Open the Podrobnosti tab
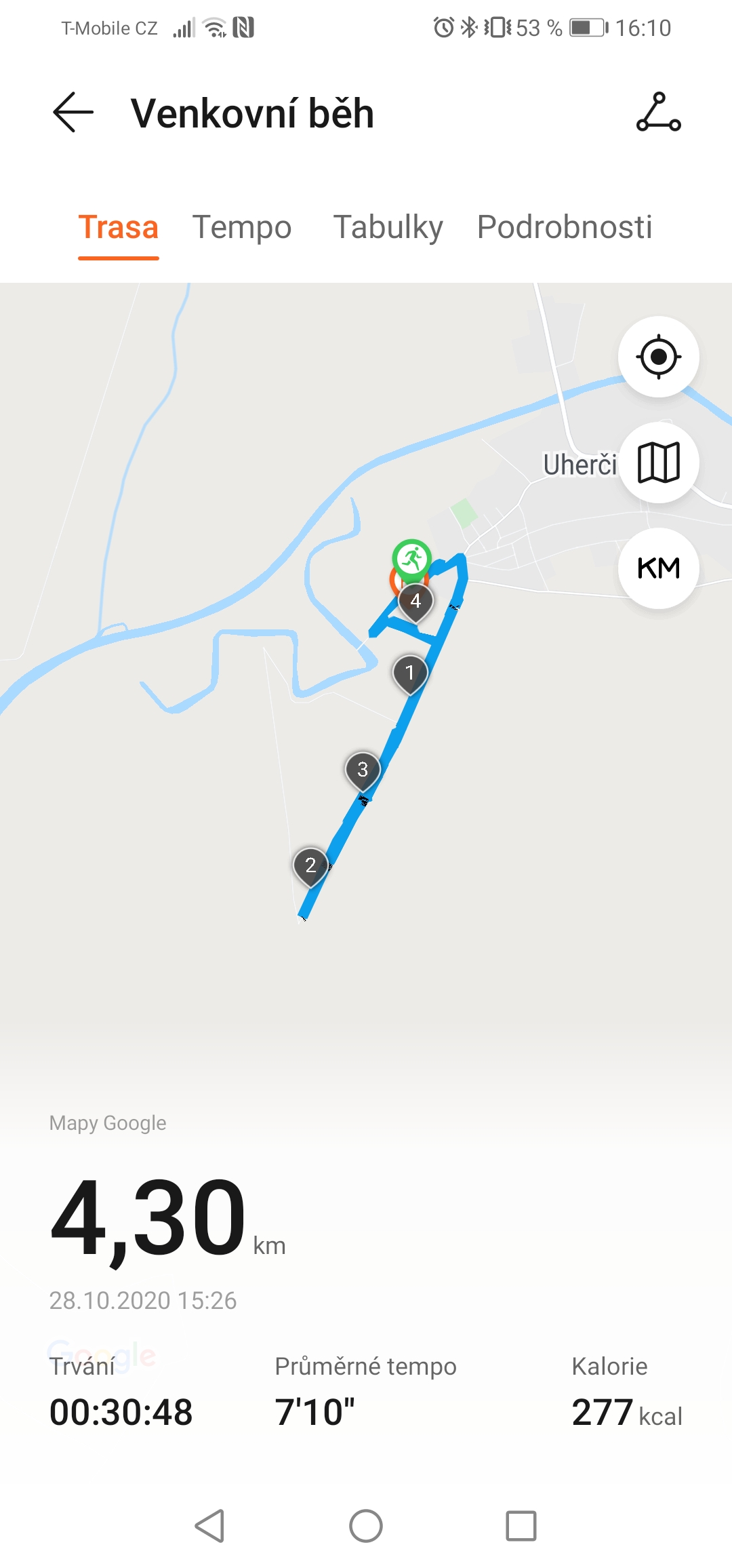732x1568 pixels. (565, 227)
